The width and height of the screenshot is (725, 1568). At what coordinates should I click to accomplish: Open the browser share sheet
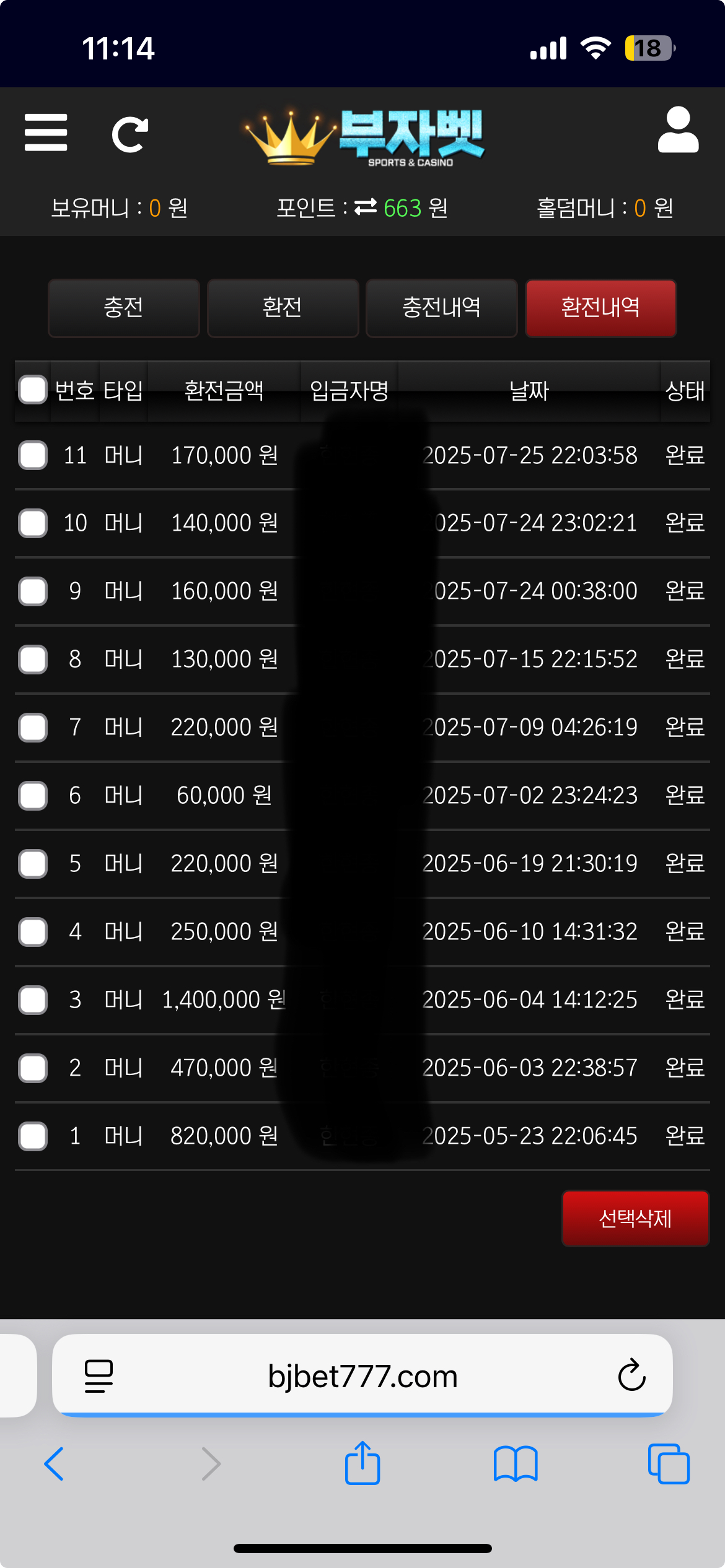[362, 1462]
